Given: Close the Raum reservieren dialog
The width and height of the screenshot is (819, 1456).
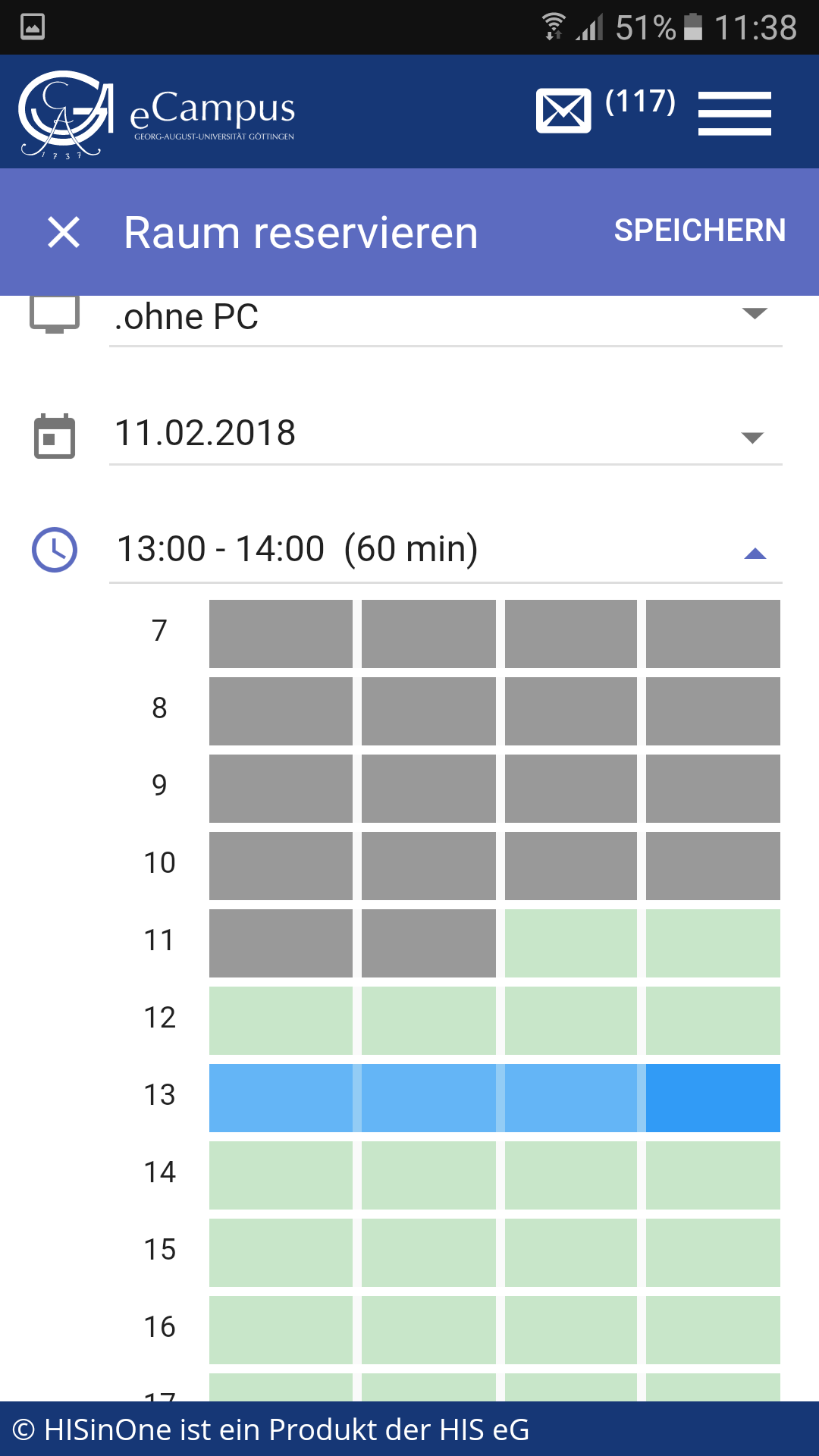Looking at the screenshot, I should coord(64,232).
